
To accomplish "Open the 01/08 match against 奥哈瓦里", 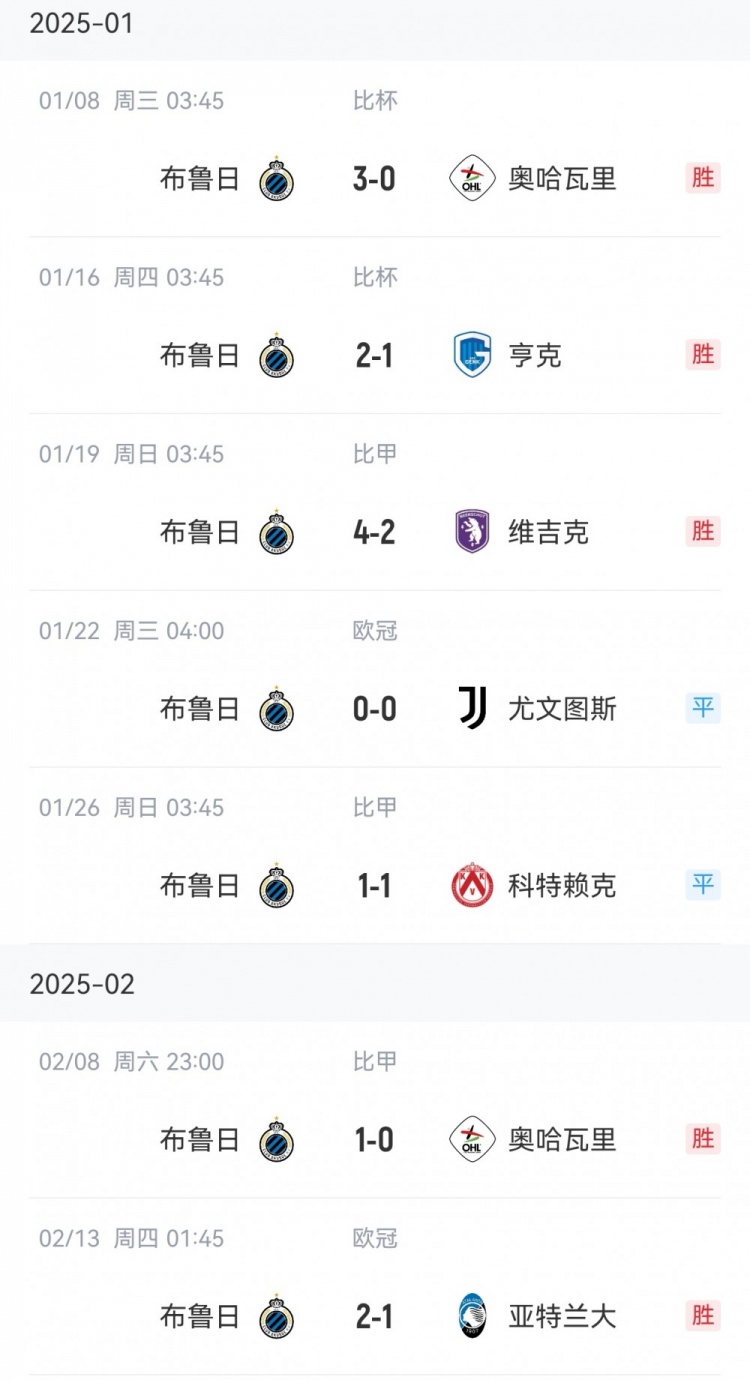I will (x=375, y=179).
